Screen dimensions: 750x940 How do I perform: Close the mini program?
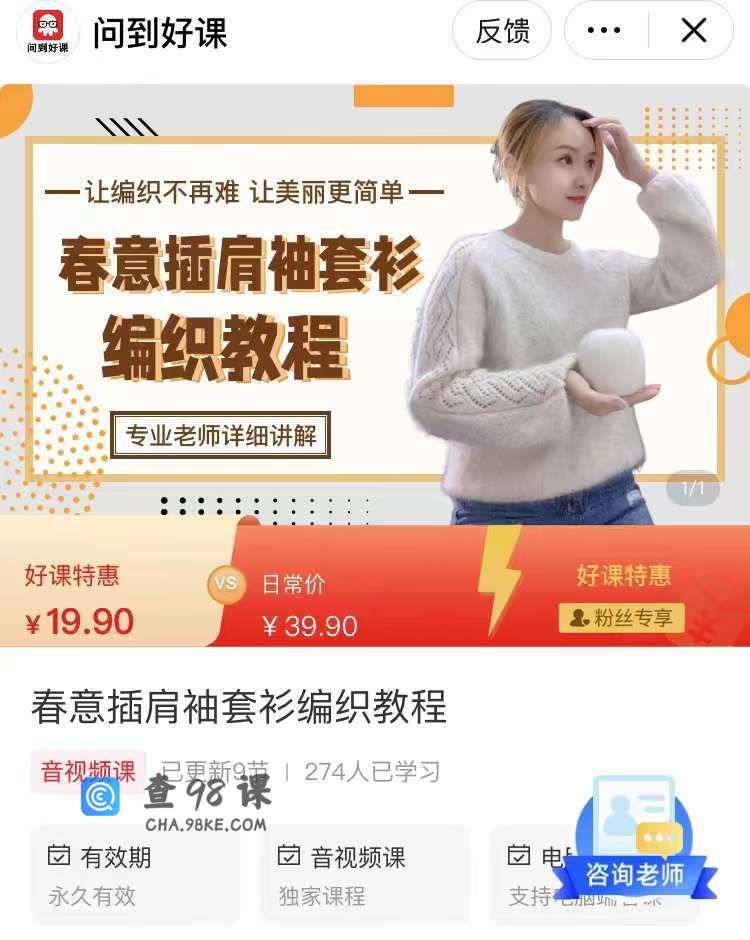[x=693, y=31]
